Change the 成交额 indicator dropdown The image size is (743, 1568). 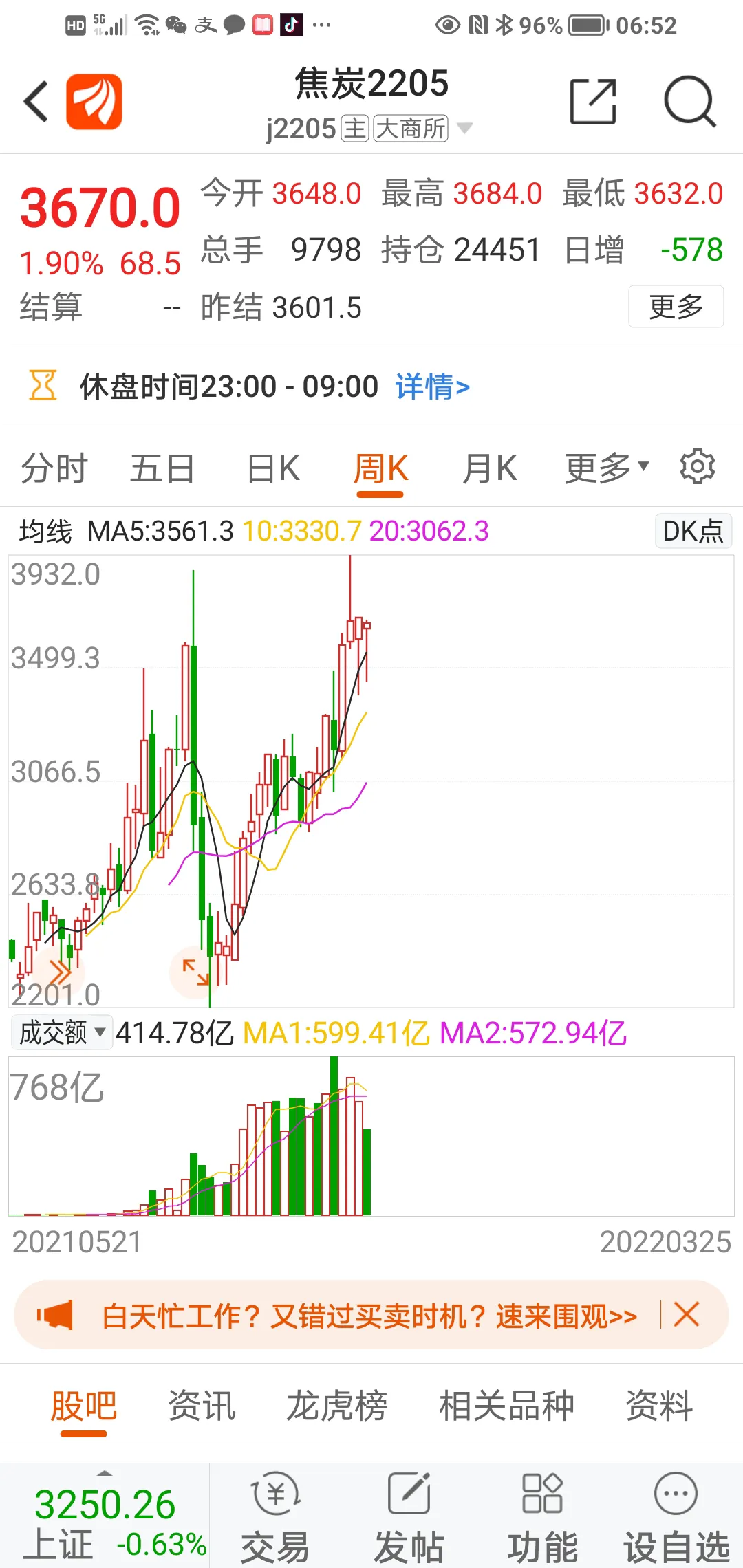click(62, 1032)
